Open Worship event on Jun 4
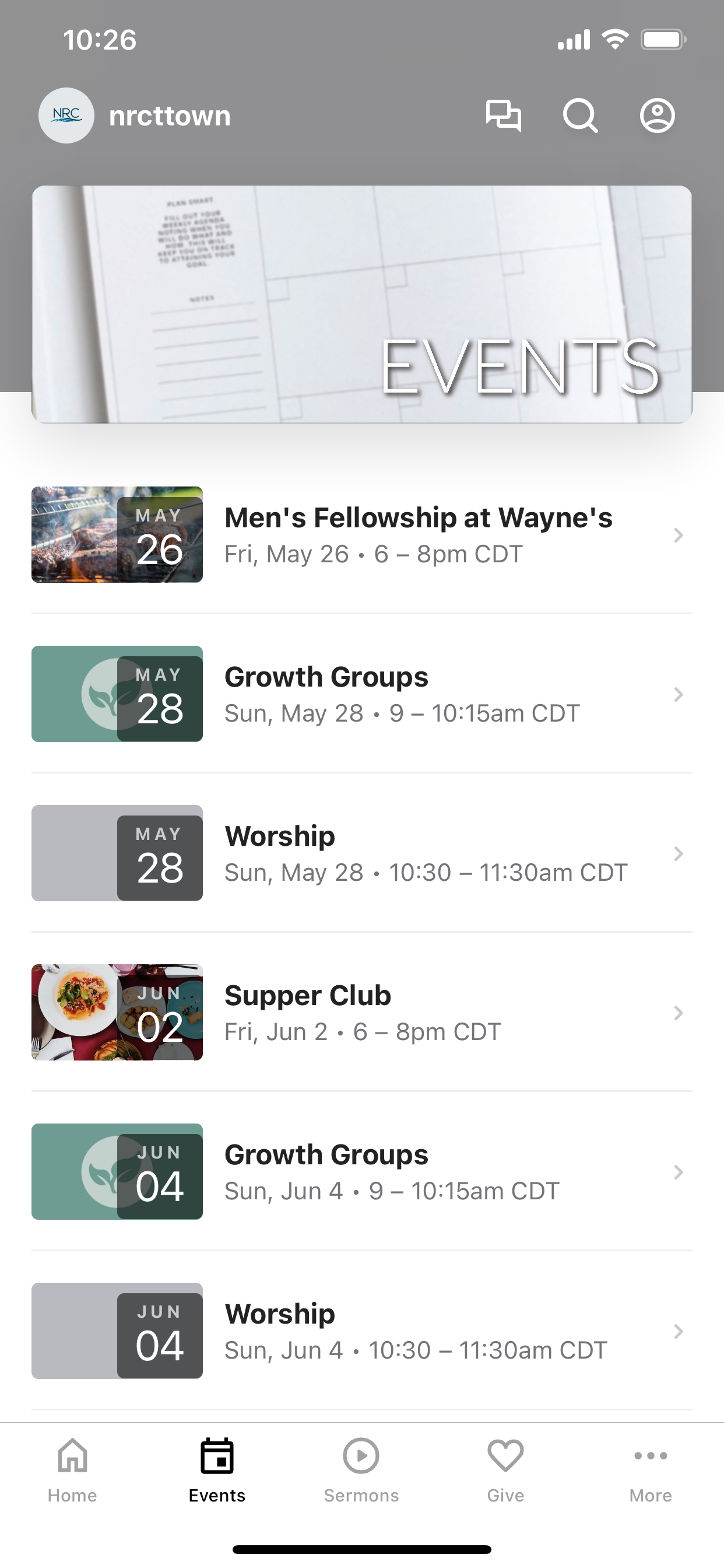The height and width of the screenshot is (1568, 724). coord(362,1331)
